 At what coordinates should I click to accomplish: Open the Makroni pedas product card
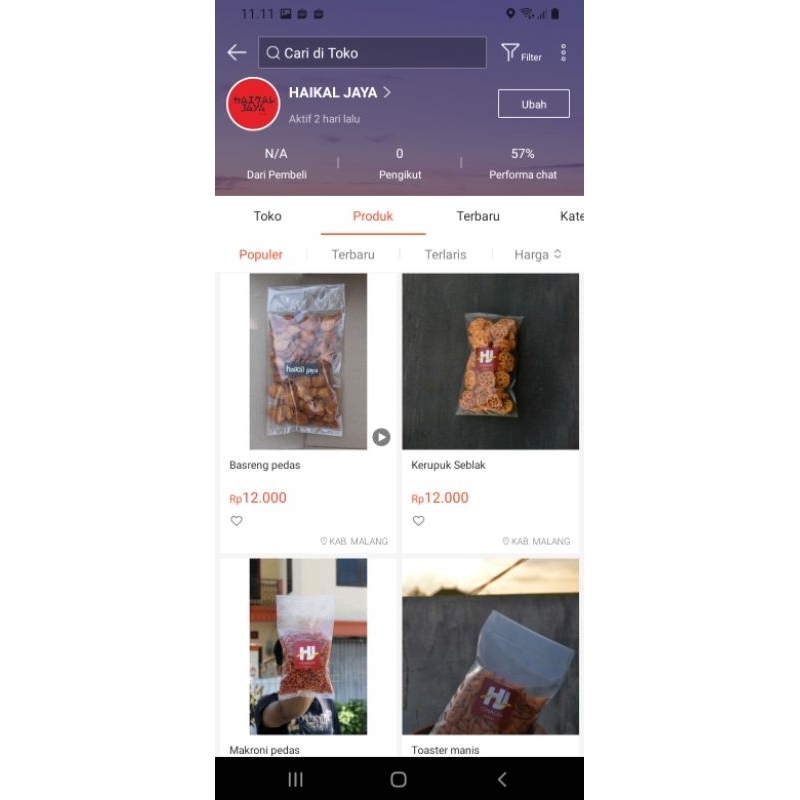(308, 650)
